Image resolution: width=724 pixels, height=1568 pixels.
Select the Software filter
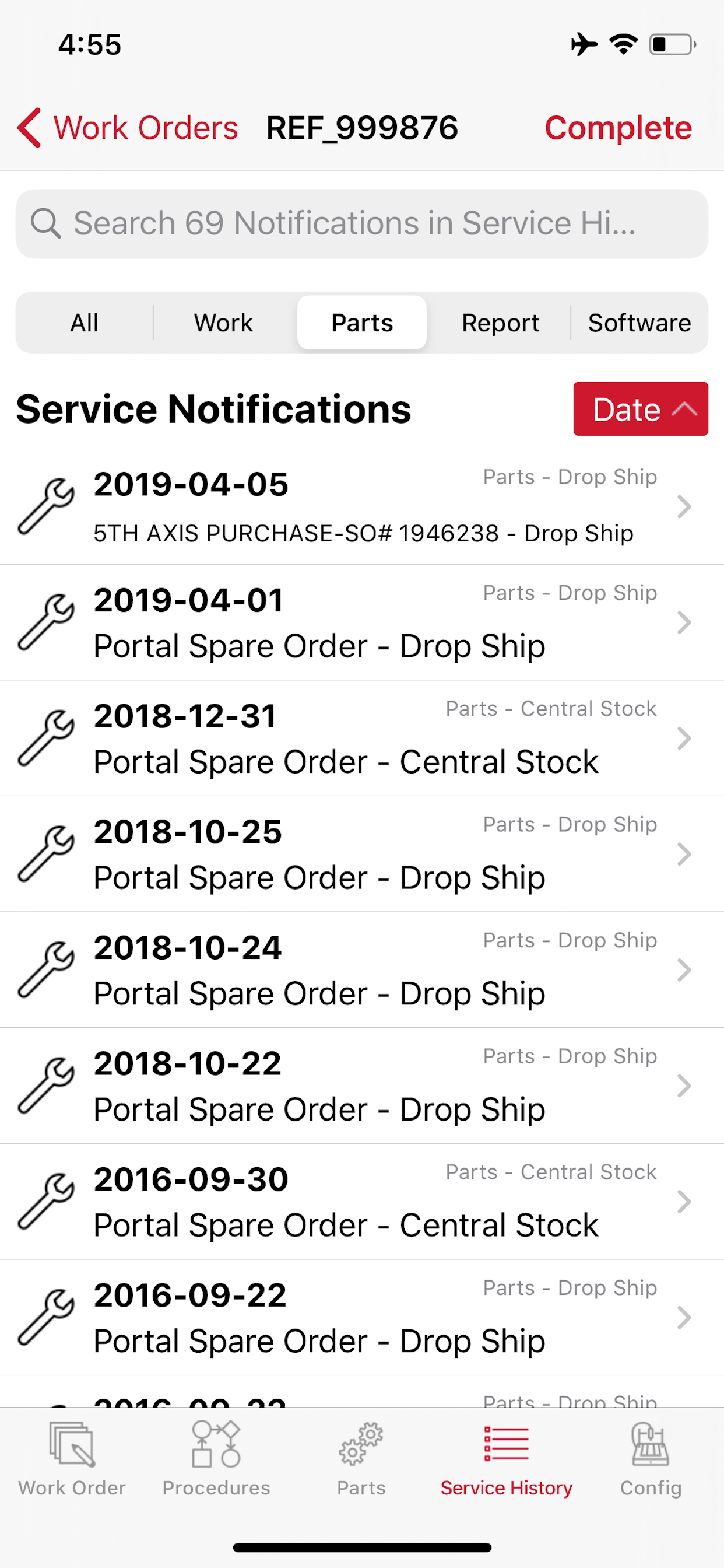point(639,323)
